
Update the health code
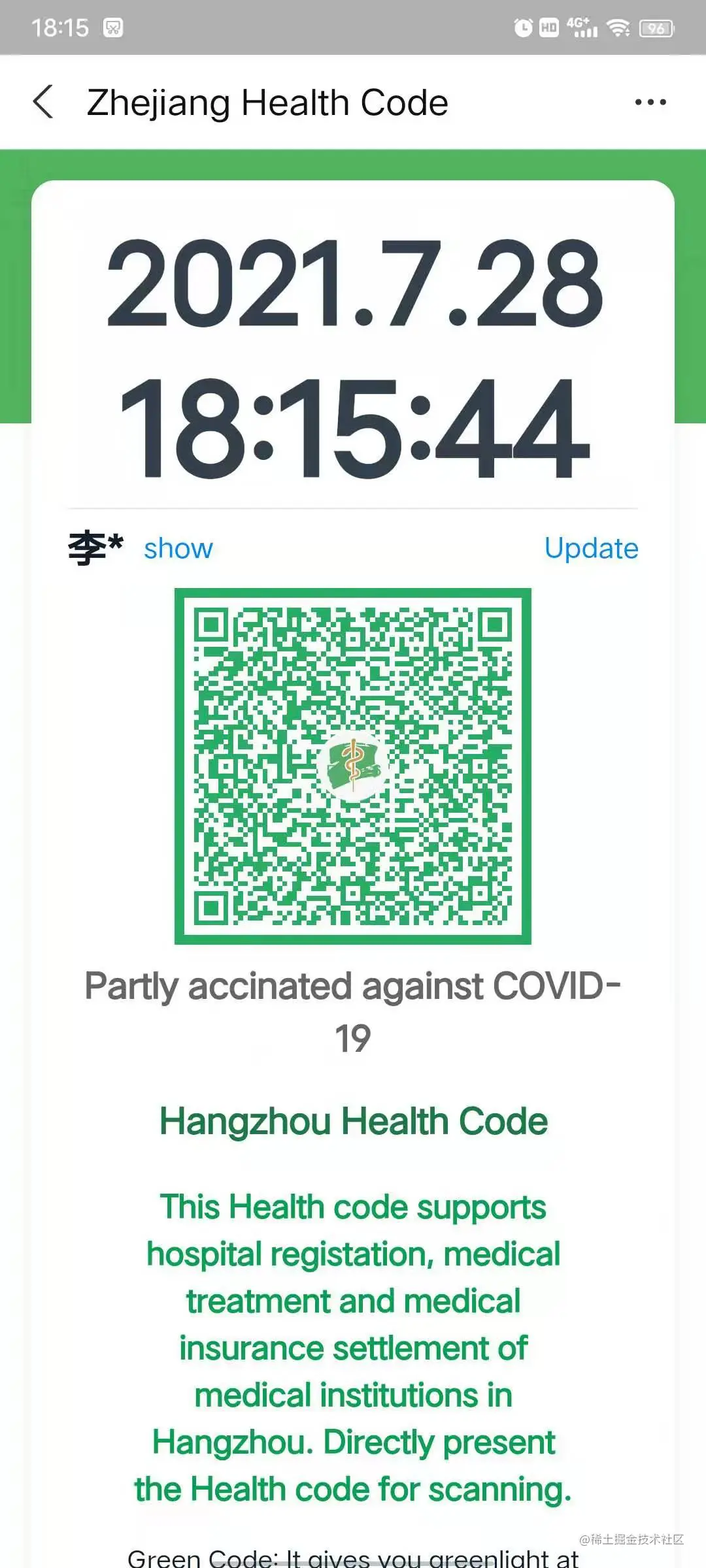(591, 549)
